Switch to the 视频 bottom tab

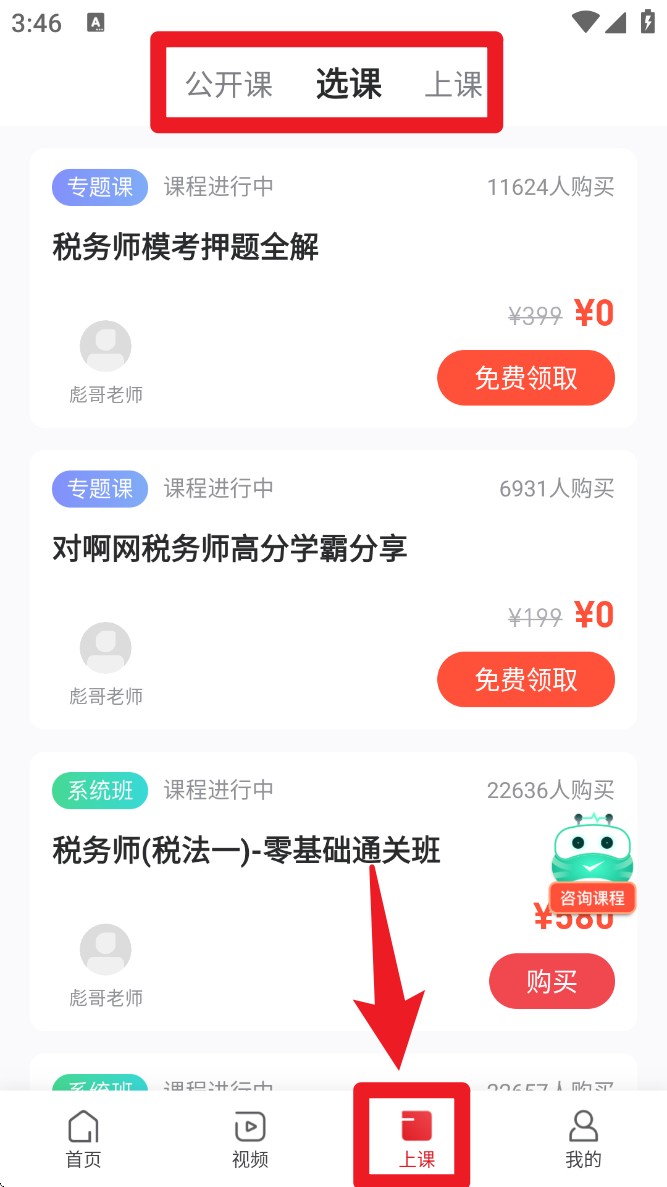tap(250, 1140)
